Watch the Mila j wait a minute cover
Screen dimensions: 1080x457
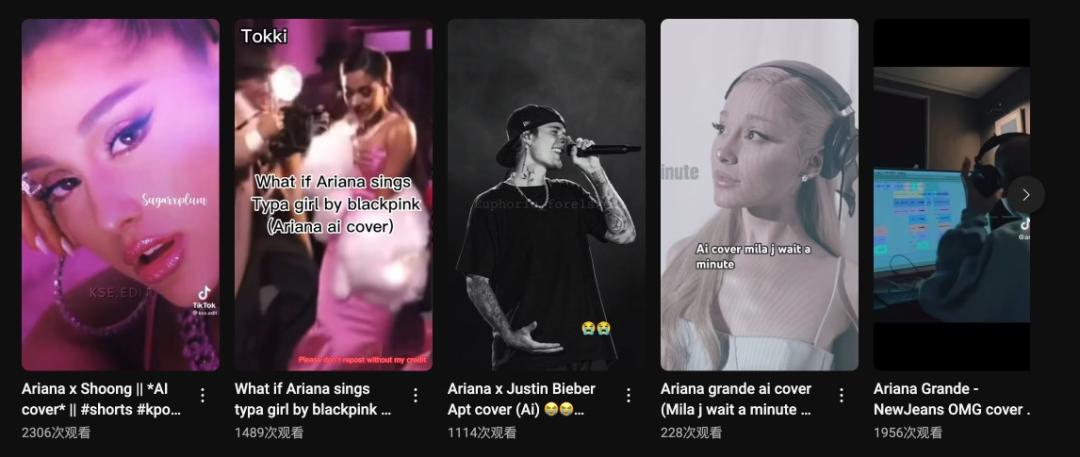coord(759,195)
